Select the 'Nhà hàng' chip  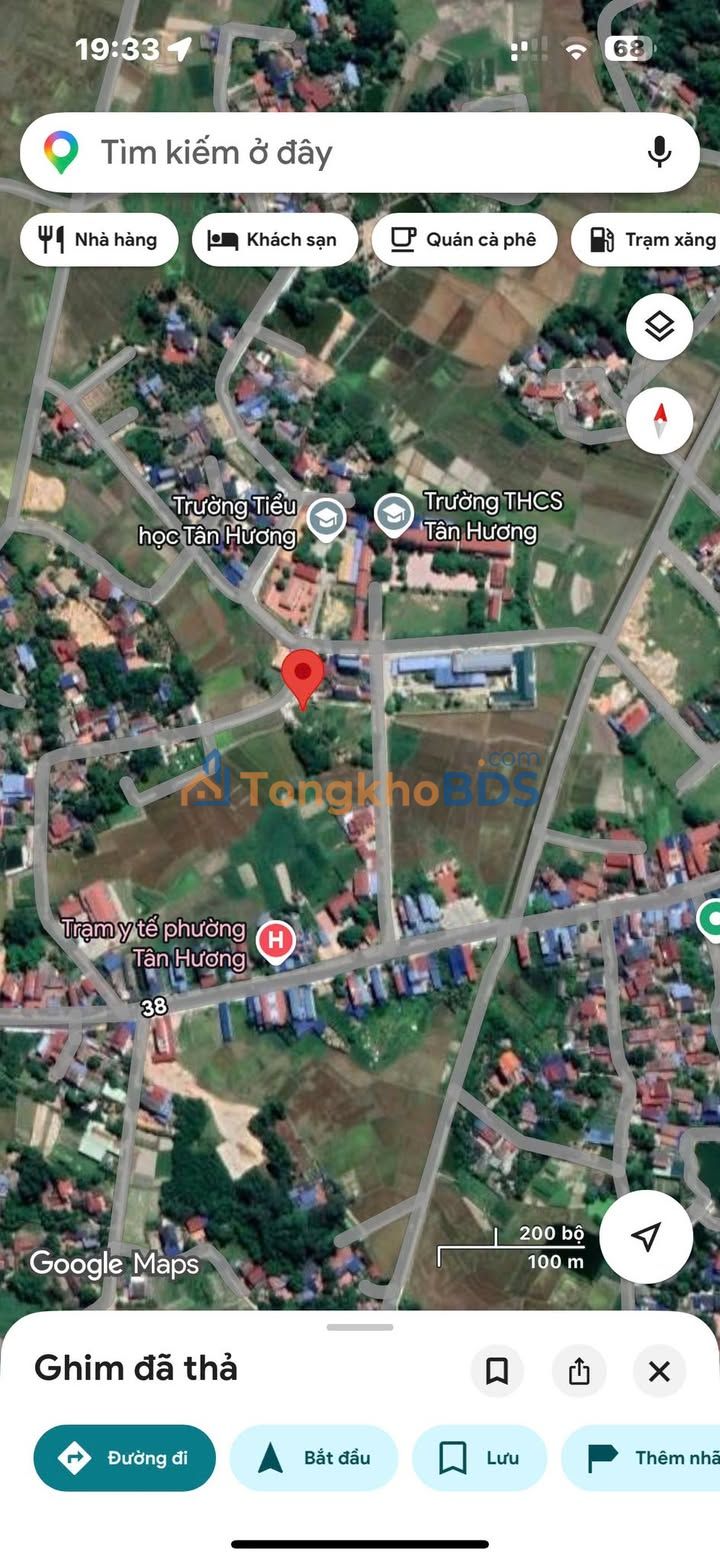coord(99,240)
